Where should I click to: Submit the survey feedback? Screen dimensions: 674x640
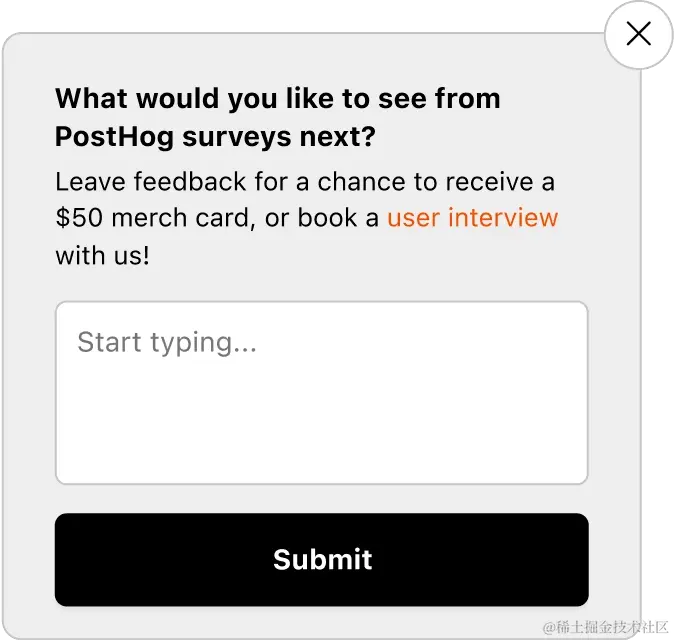click(x=321, y=559)
